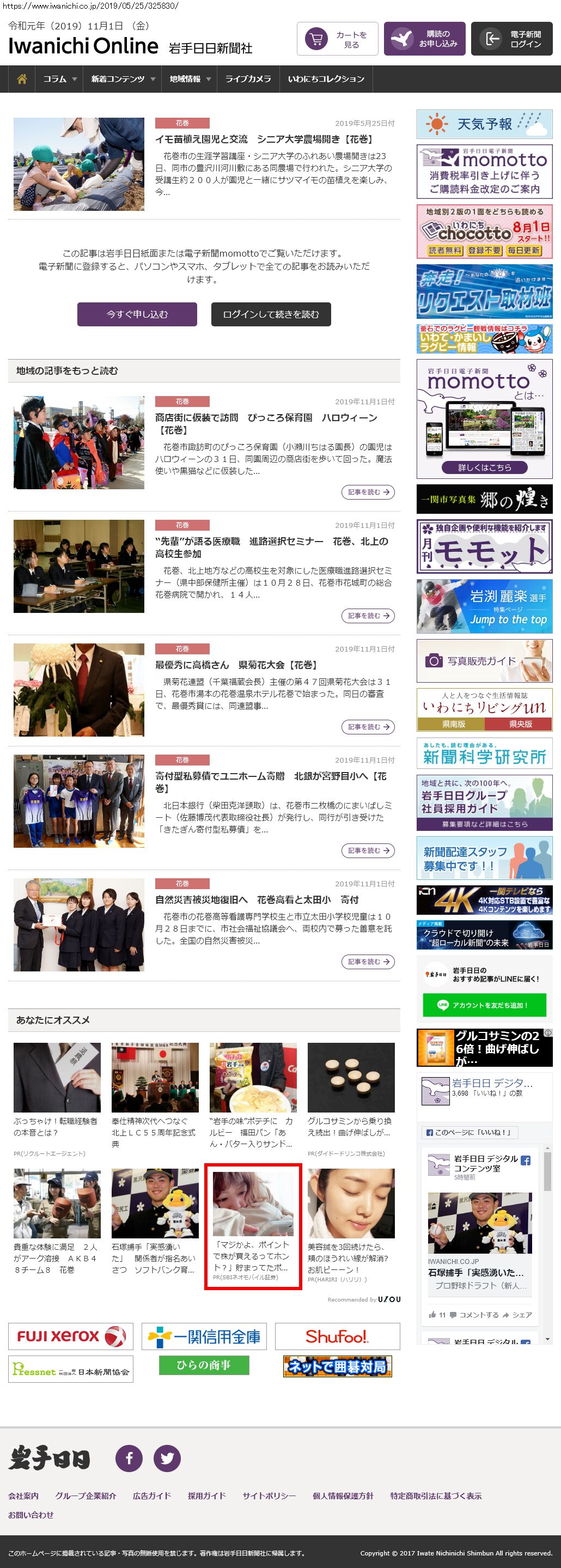The height and width of the screenshot is (1568, 561).
Task: Expand the 地域情報 menu
Action: (x=189, y=79)
